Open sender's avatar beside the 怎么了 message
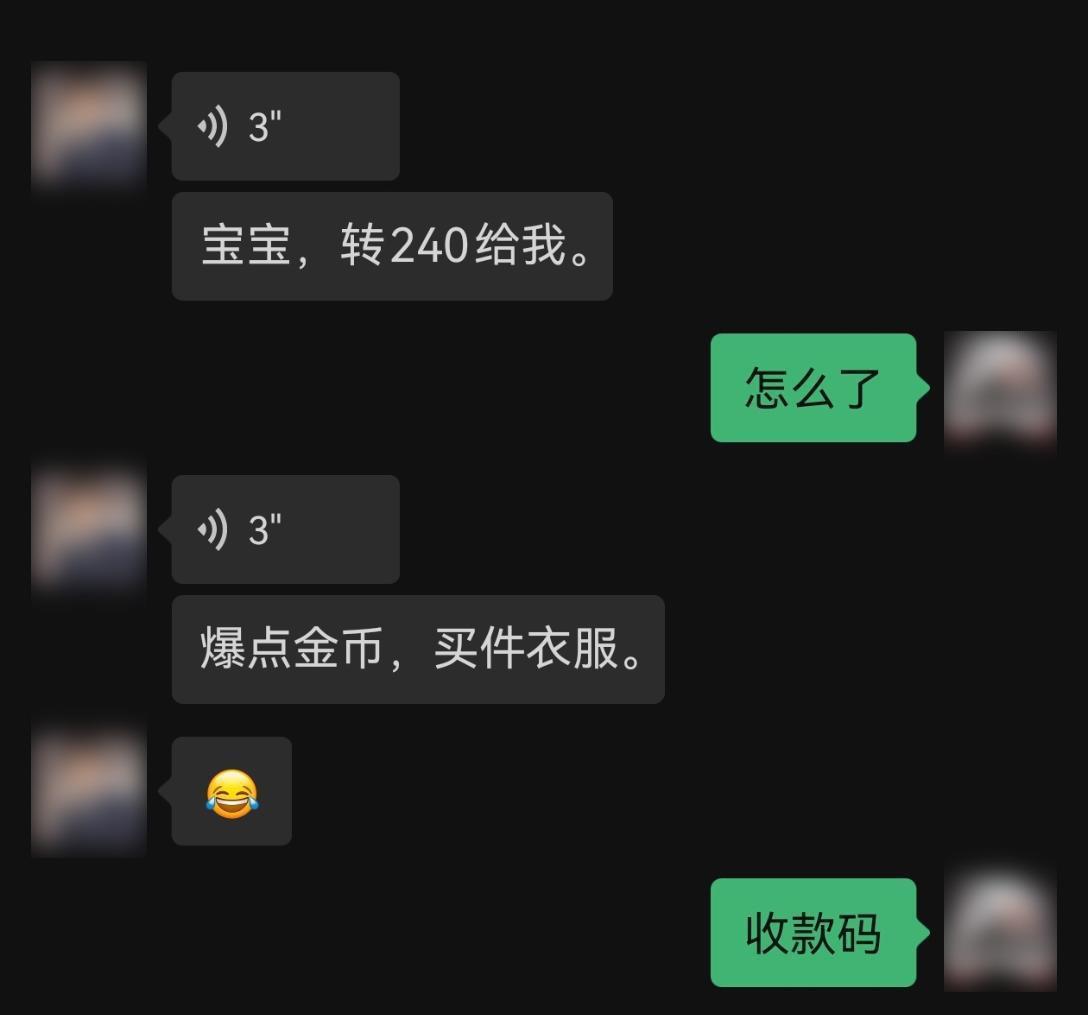 click(1000, 388)
